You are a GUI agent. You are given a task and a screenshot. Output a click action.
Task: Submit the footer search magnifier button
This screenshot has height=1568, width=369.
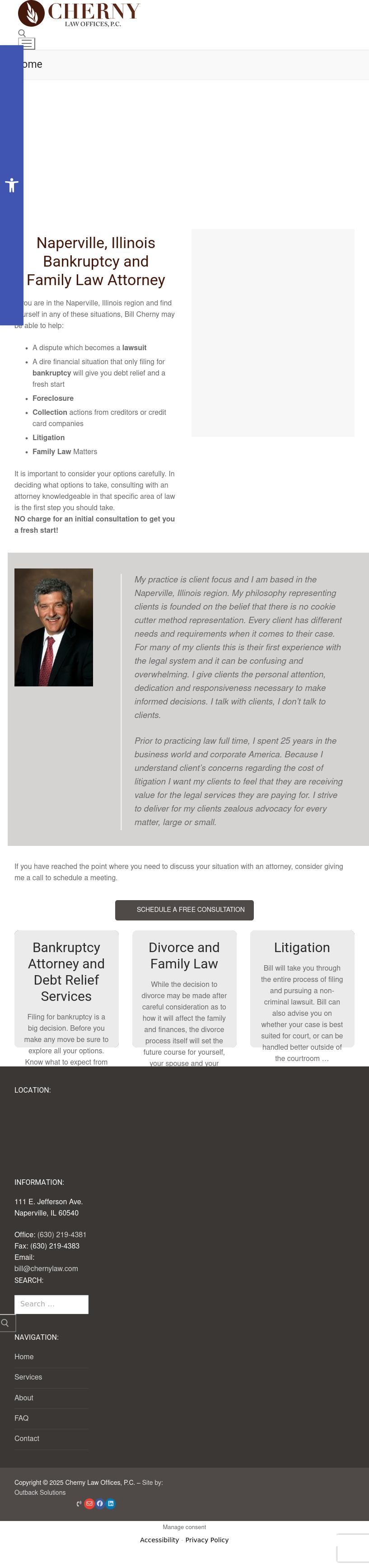point(5,1323)
